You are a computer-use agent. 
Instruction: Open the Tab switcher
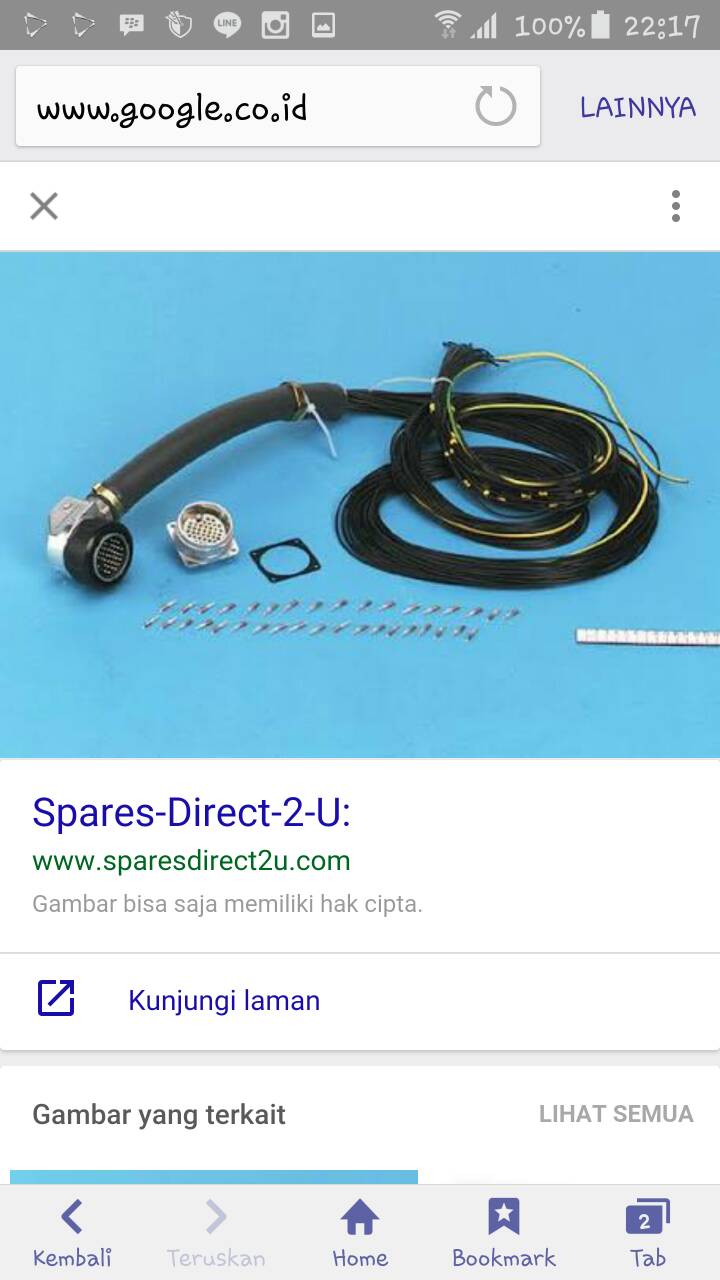click(x=647, y=1233)
